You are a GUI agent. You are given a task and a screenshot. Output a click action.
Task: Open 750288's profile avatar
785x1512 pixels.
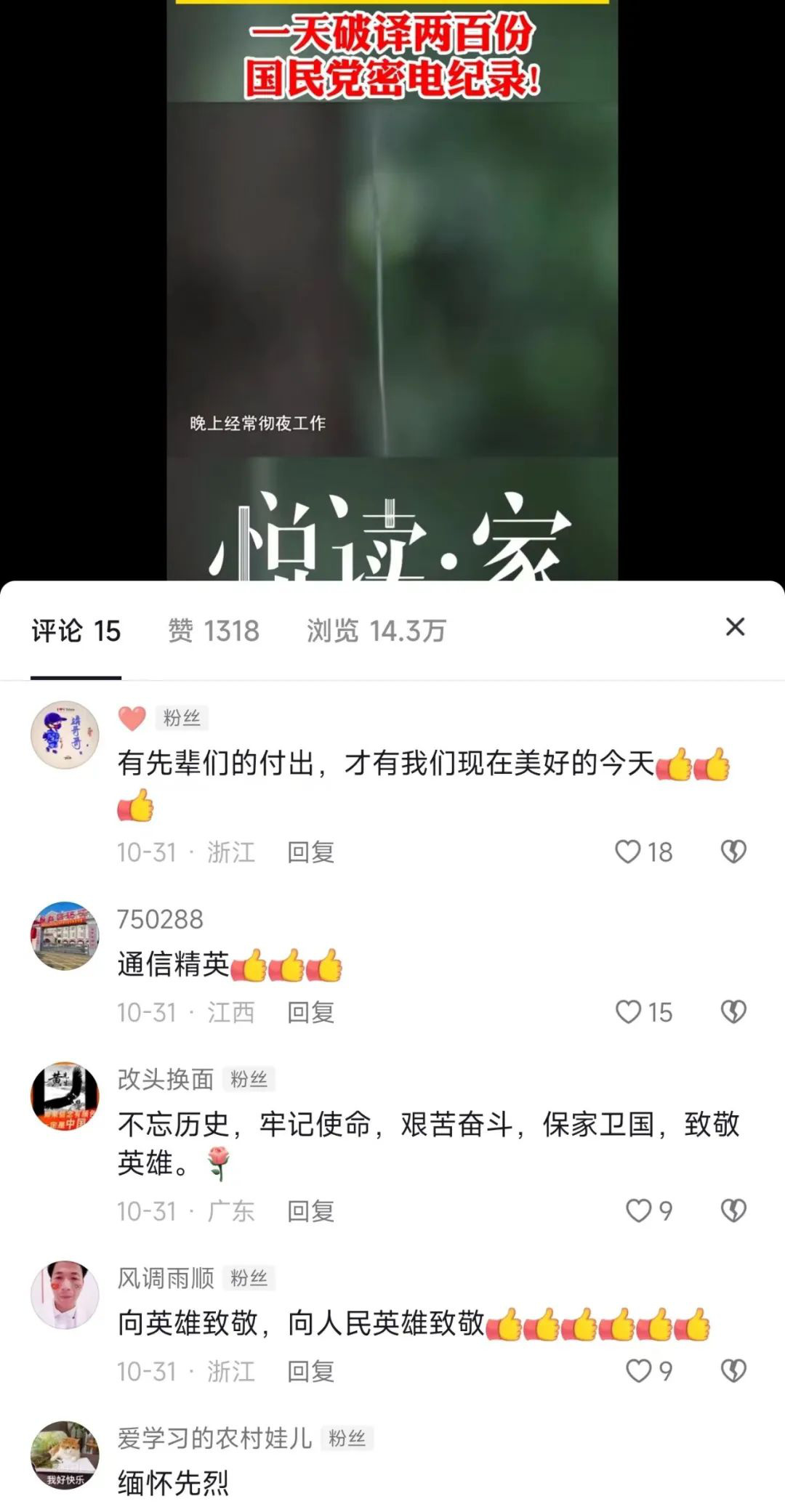[65, 936]
